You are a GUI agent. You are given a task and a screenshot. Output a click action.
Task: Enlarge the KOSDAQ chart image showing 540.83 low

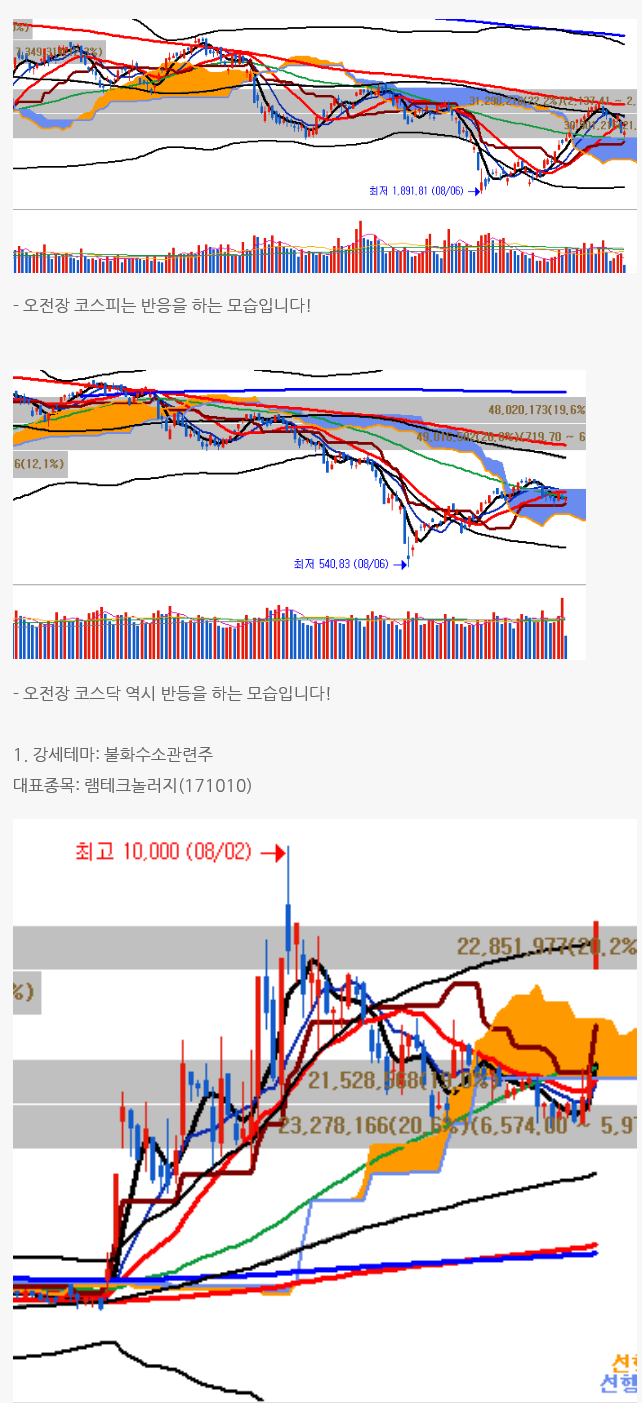pyautogui.click(x=299, y=514)
